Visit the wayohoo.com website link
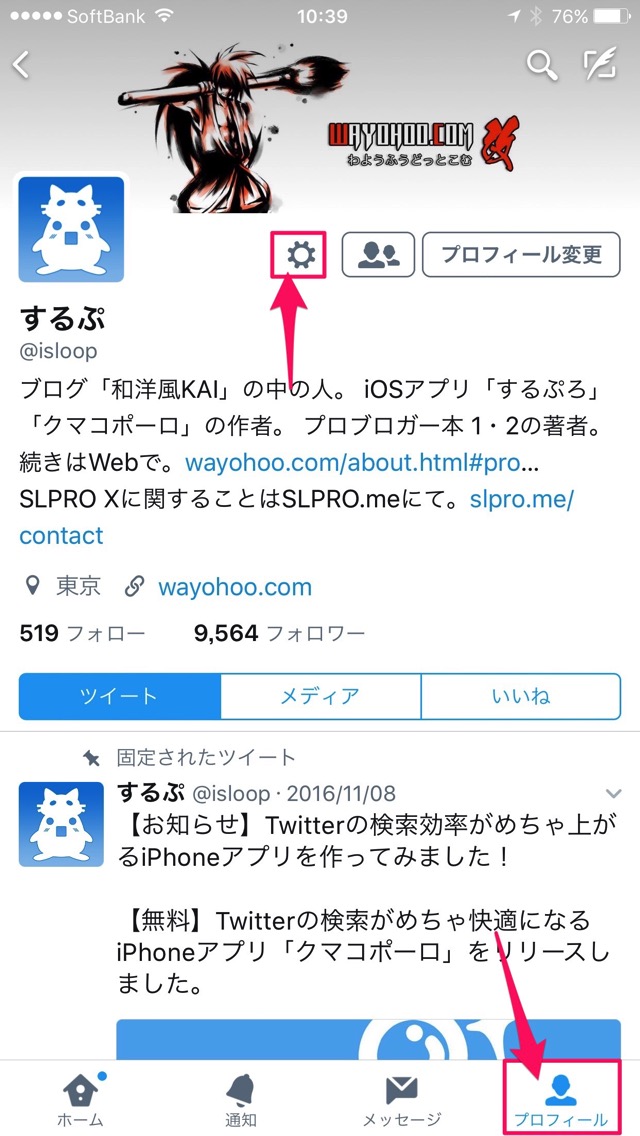This screenshot has width=640, height=1136. (x=235, y=586)
